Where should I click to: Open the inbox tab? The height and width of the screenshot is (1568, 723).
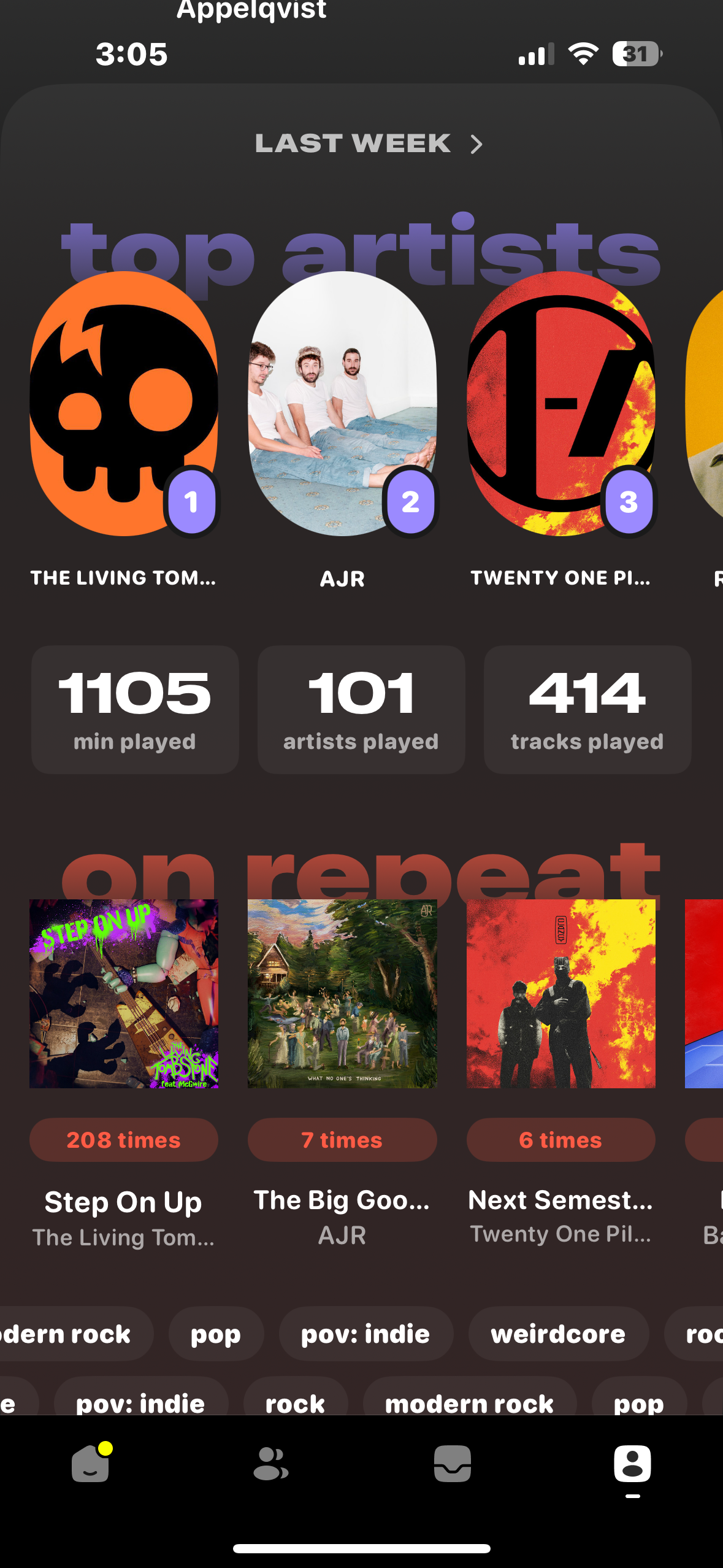click(452, 1464)
